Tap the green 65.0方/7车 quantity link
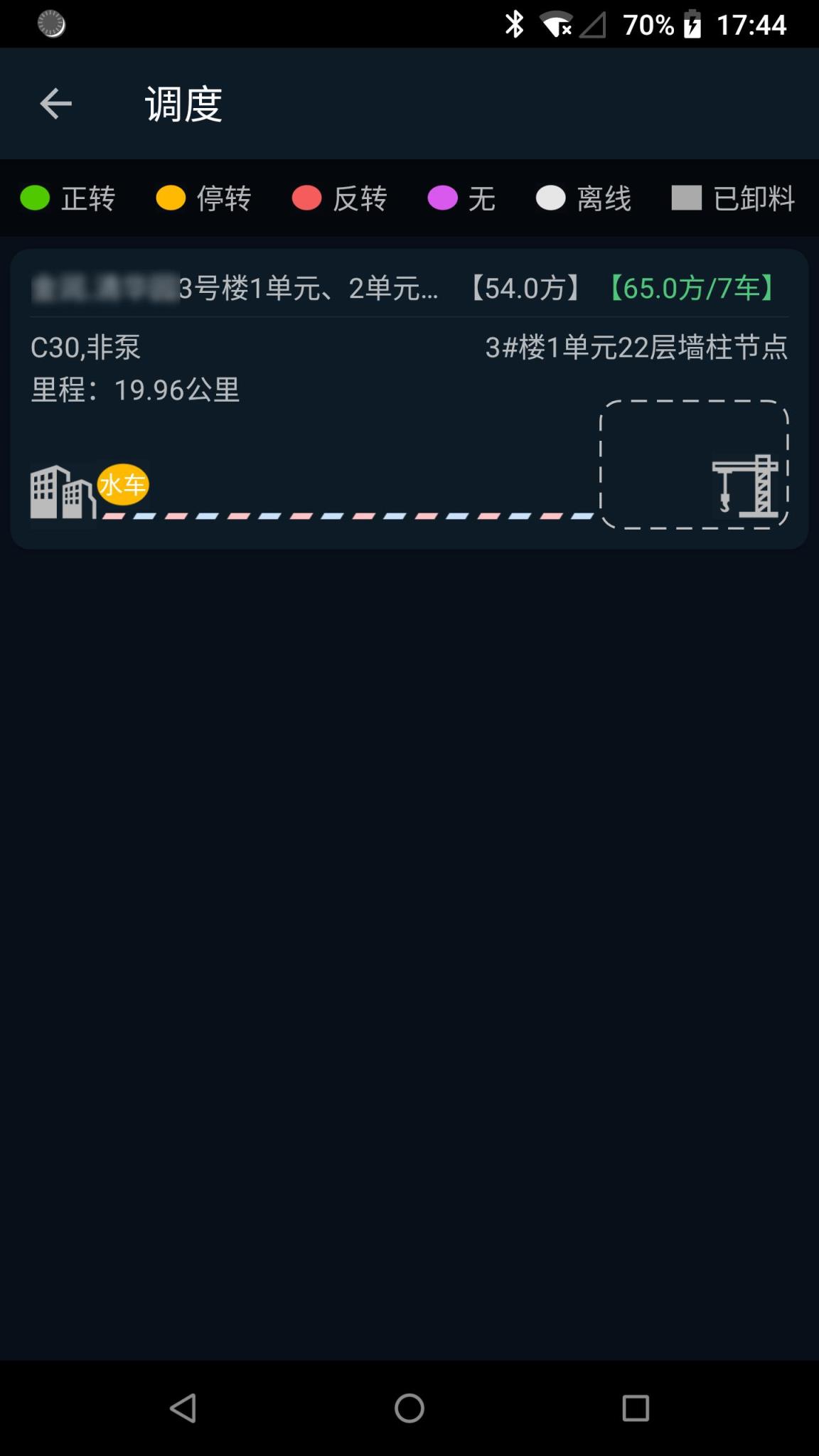The image size is (819, 1456). (692, 287)
